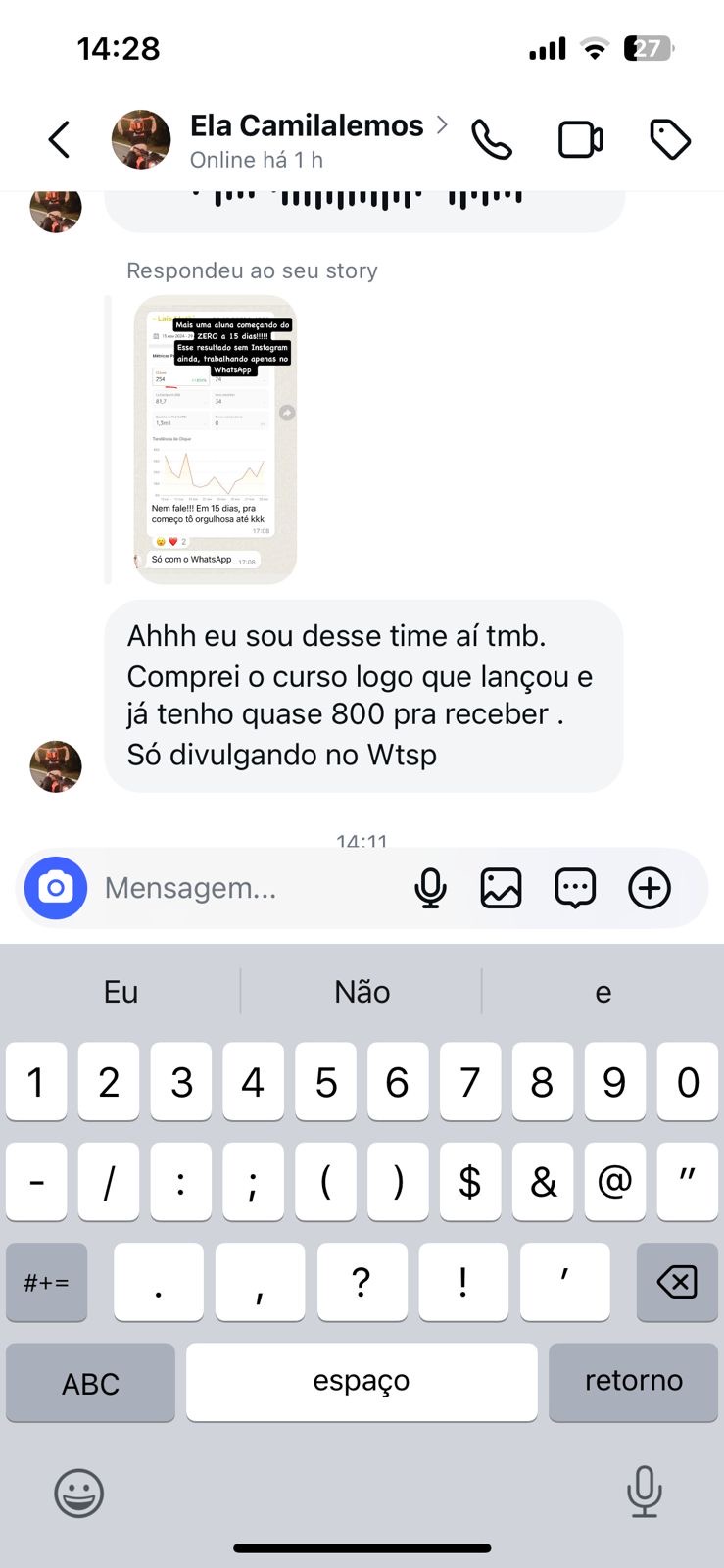The height and width of the screenshot is (1568, 724).
Task: Start keyboard dictation microphone
Action: (x=644, y=1492)
